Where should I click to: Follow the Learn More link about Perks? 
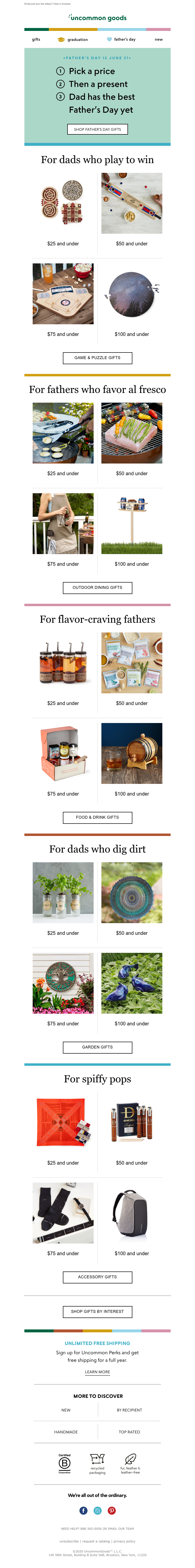click(x=97, y=1372)
